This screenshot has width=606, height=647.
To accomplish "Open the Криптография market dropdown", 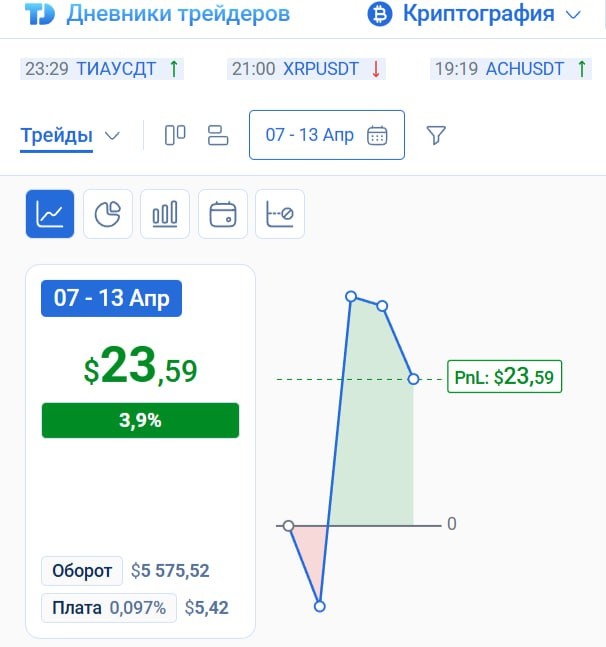I will point(475,15).
